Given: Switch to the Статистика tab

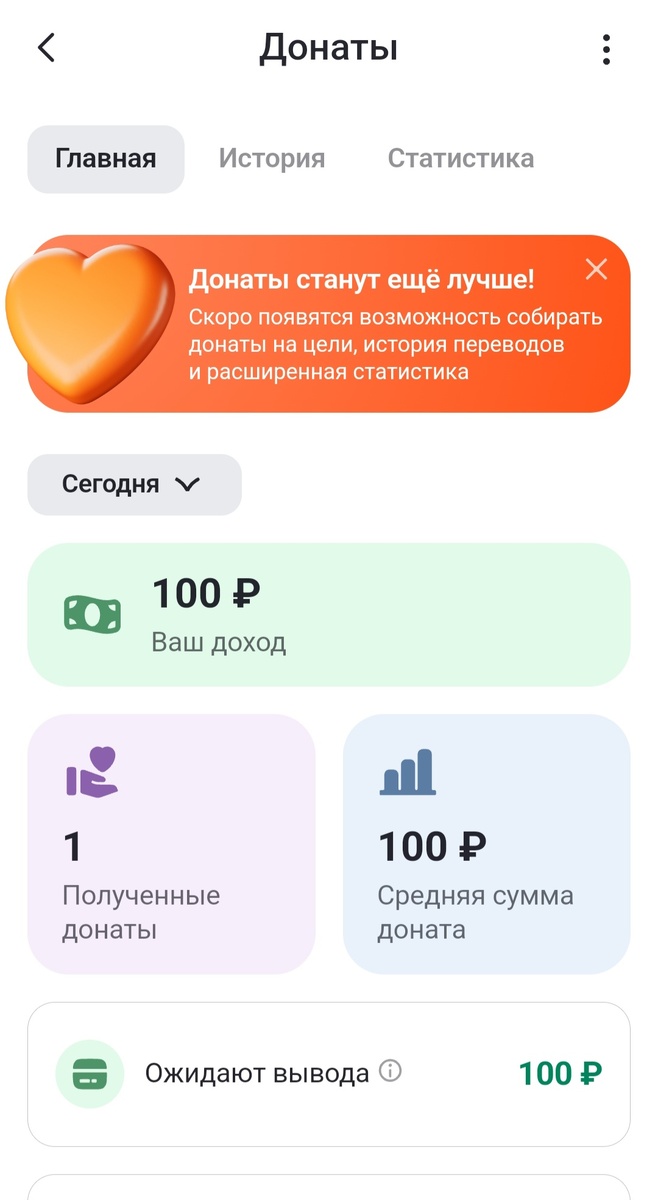Looking at the screenshot, I should (x=460, y=159).
